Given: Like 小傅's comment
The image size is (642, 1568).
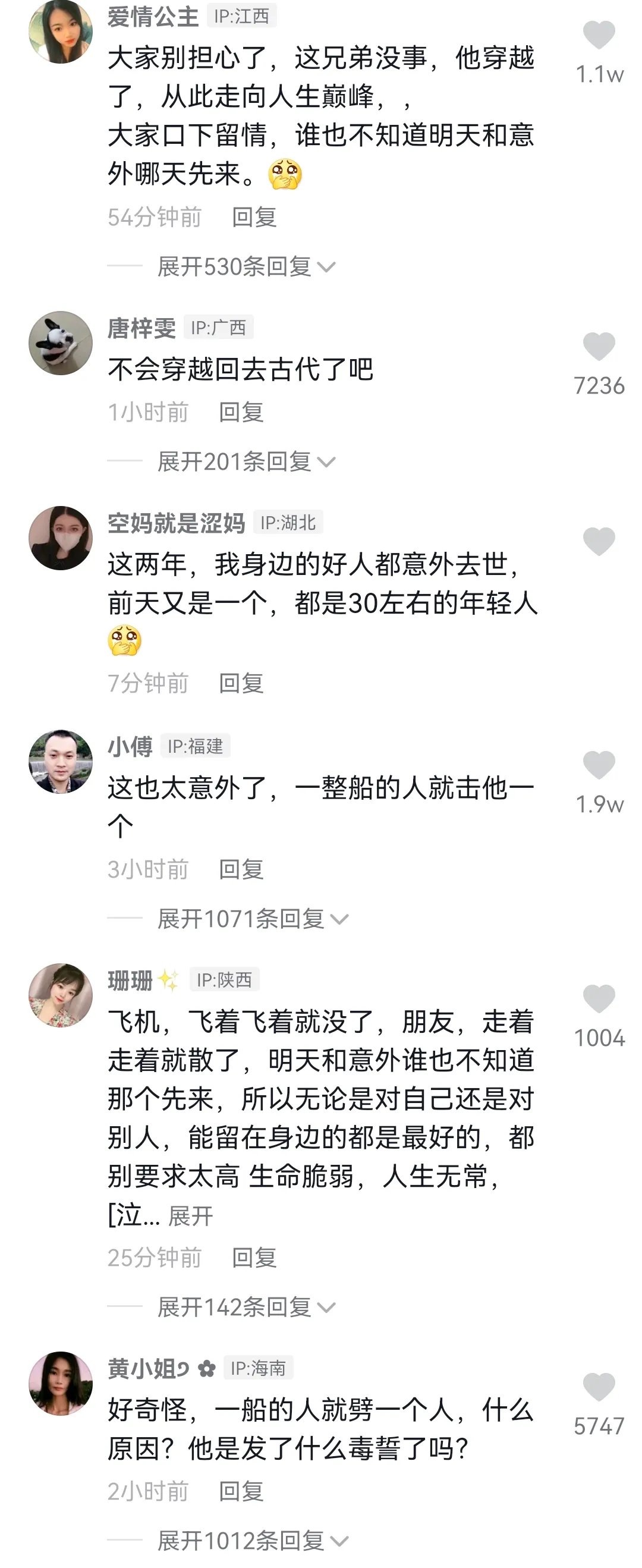Looking at the screenshot, I should 599,765.
